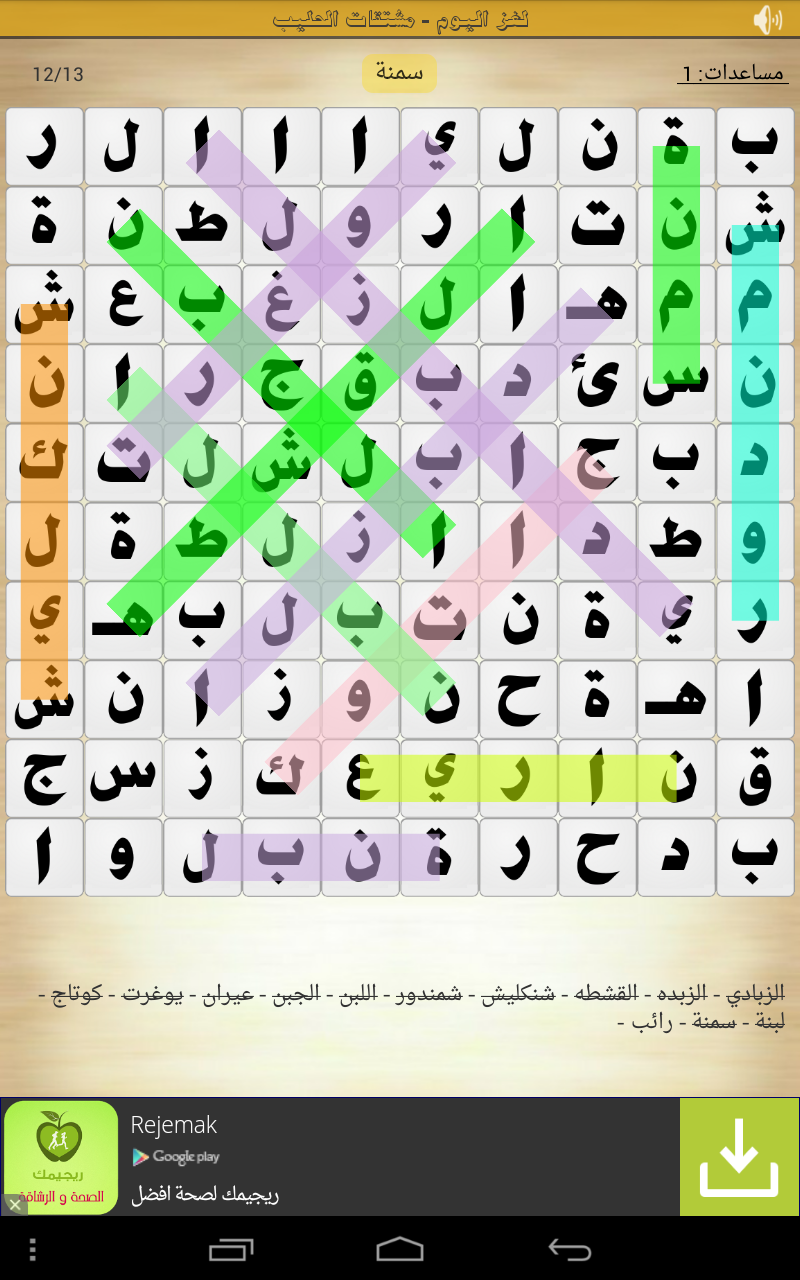Go to the device home screen
The width and height of the screenshot is (800, 1280).
[x=400, y=1249]
